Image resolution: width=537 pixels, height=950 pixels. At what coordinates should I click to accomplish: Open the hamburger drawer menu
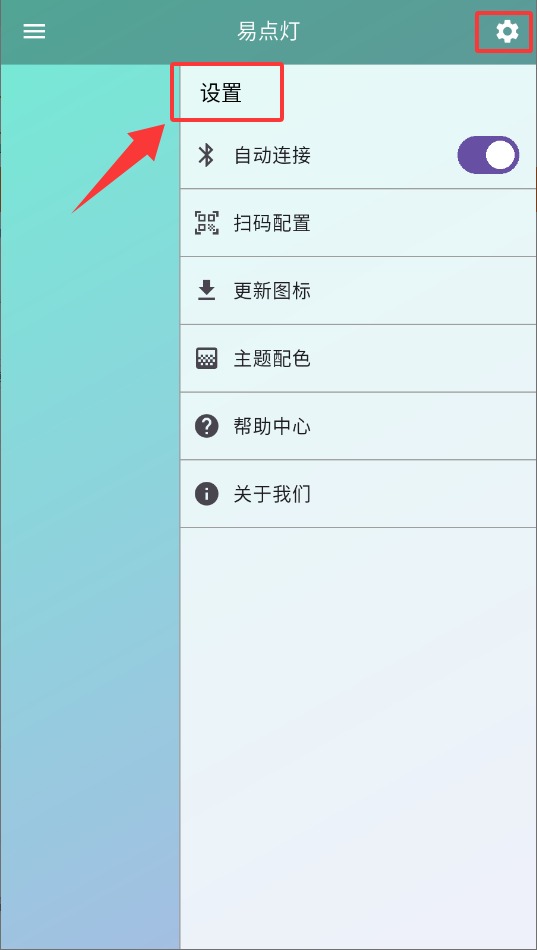(35, 31)
